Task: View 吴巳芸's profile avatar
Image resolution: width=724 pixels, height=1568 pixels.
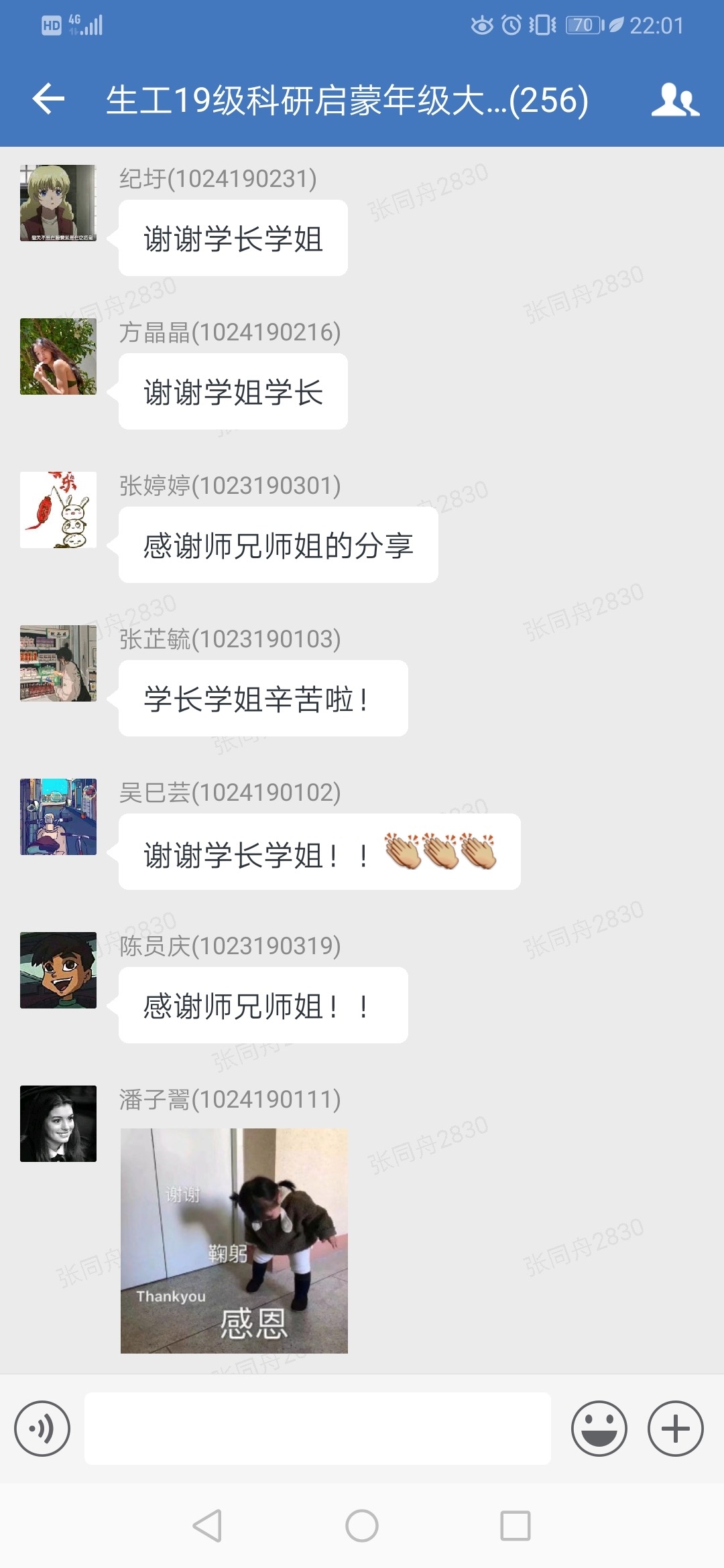Action: (x=58, y=817)
